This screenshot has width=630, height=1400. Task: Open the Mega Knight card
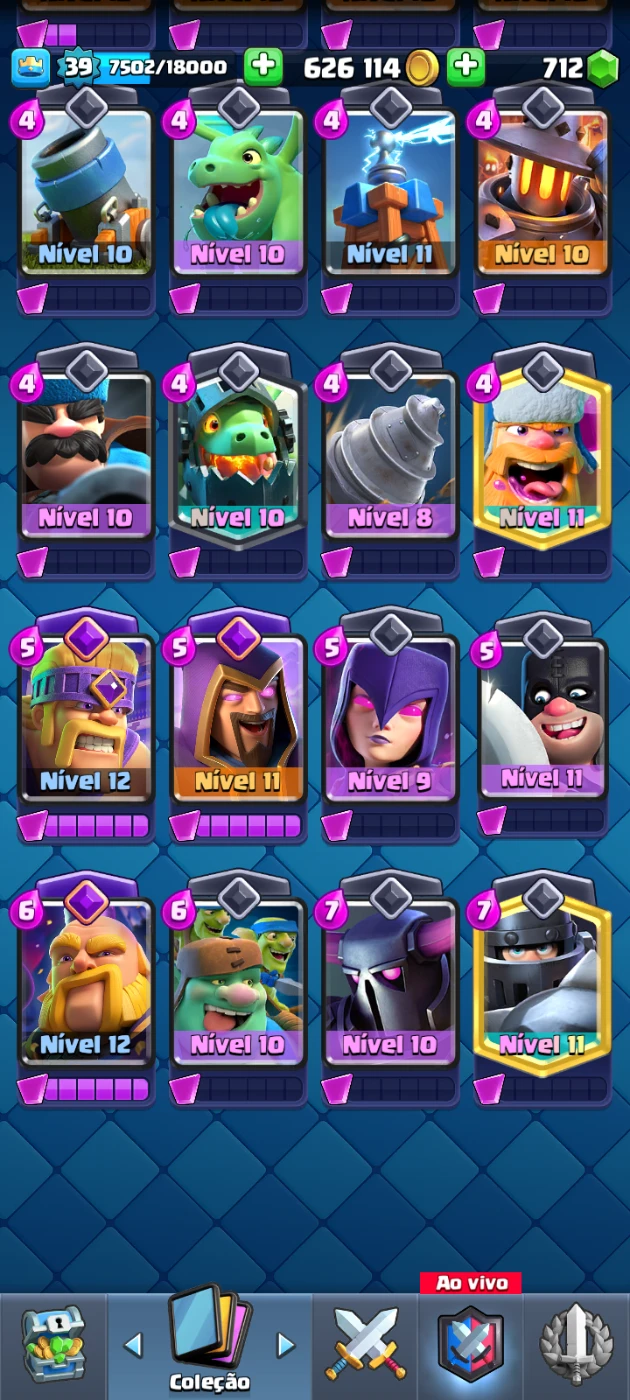pyautogui.click(x=542, y=985)
